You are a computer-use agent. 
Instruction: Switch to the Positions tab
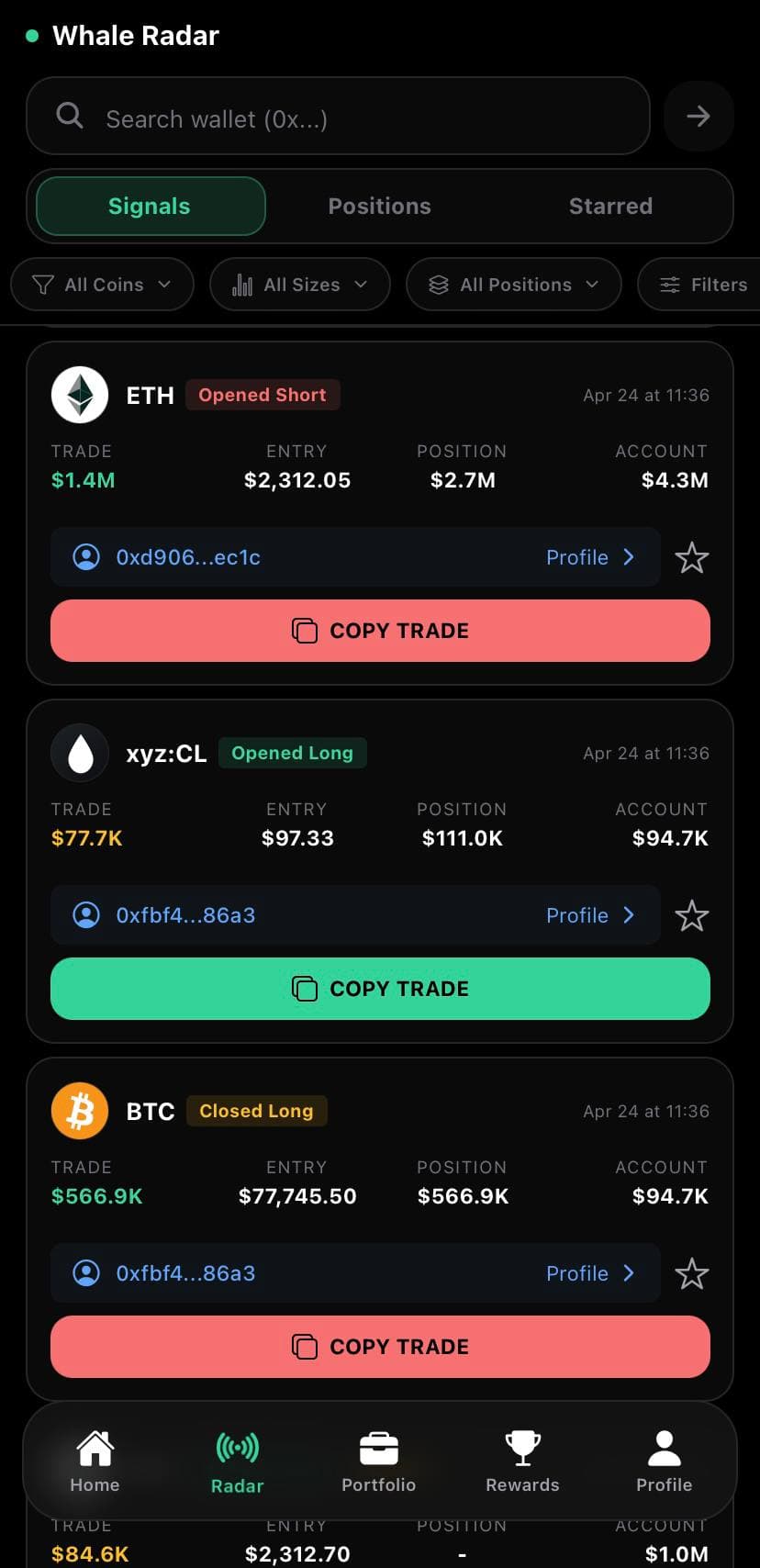(379, 207)
